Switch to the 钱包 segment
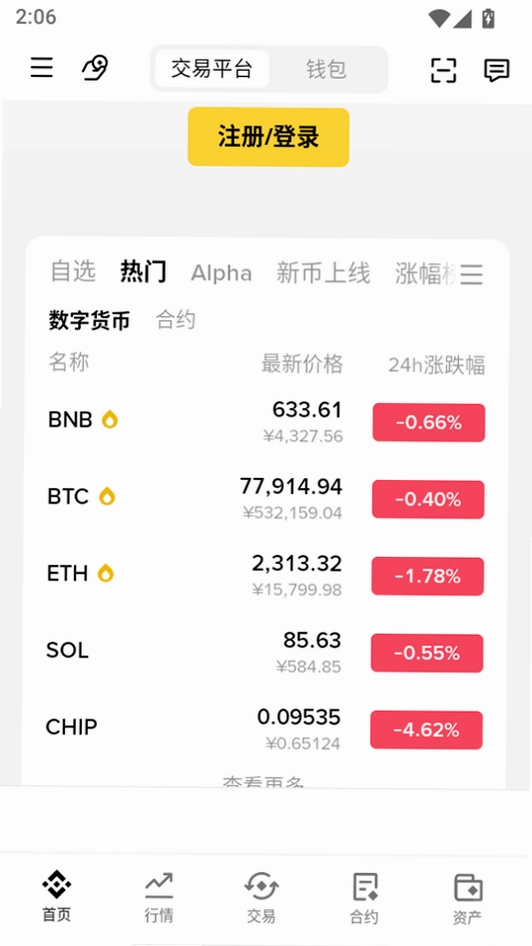The height and width of the screenshot is (946, 532). coord(326,69)
